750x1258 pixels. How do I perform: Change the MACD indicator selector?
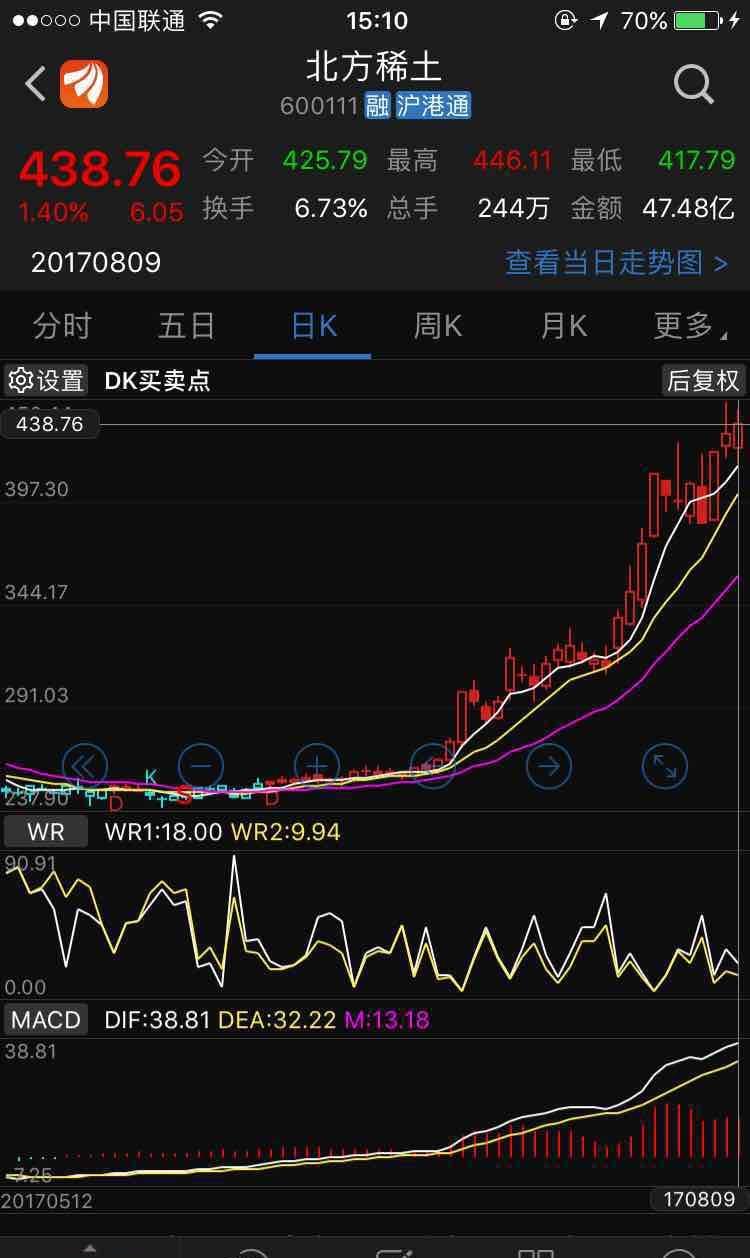[x=46, y=1020]
